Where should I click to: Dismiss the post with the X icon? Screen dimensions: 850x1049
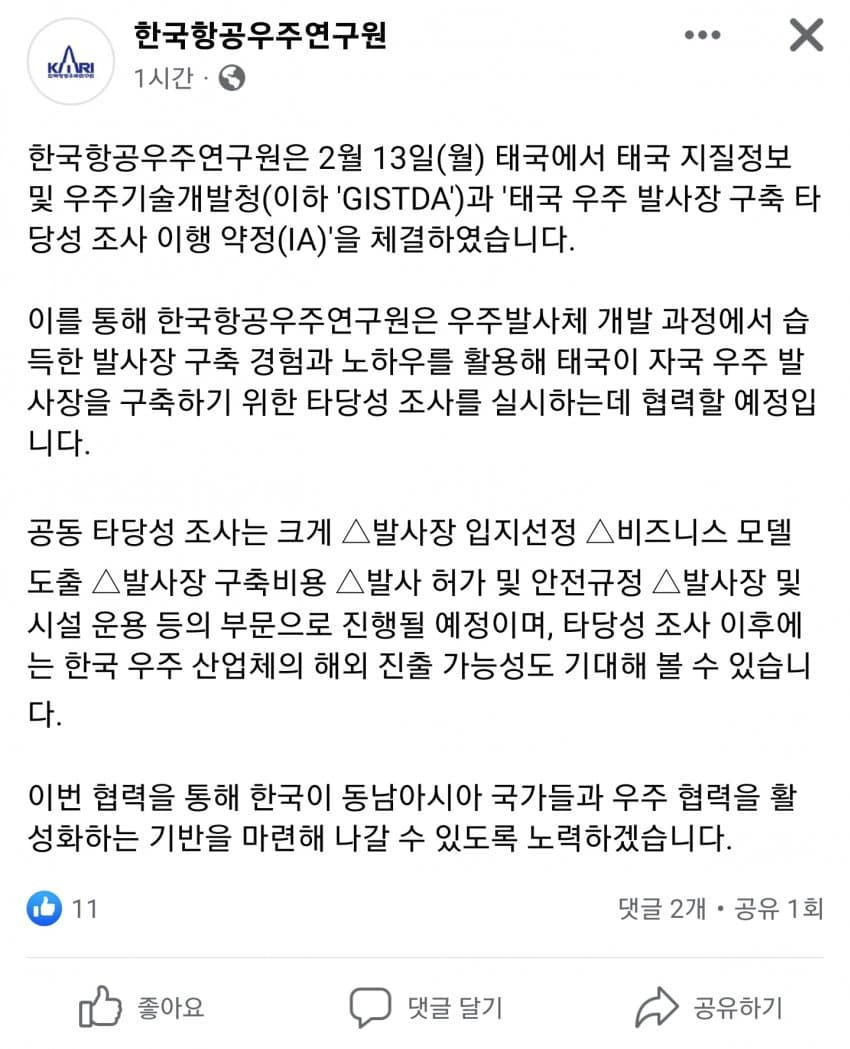806,36
